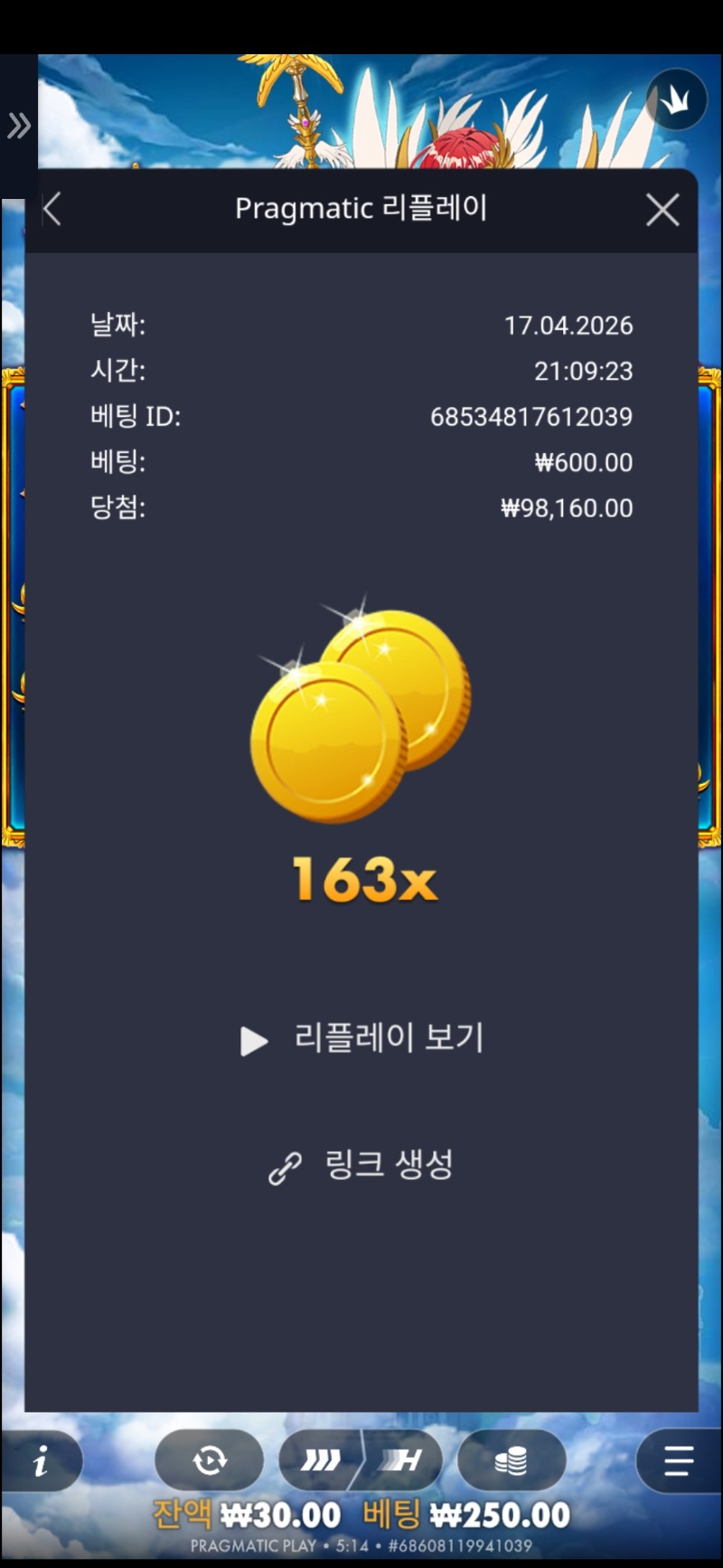The width and height of the screenshot is (723, 1568).
Task: Expand the side panel with double arrows
Action: (x=19, y=126)
